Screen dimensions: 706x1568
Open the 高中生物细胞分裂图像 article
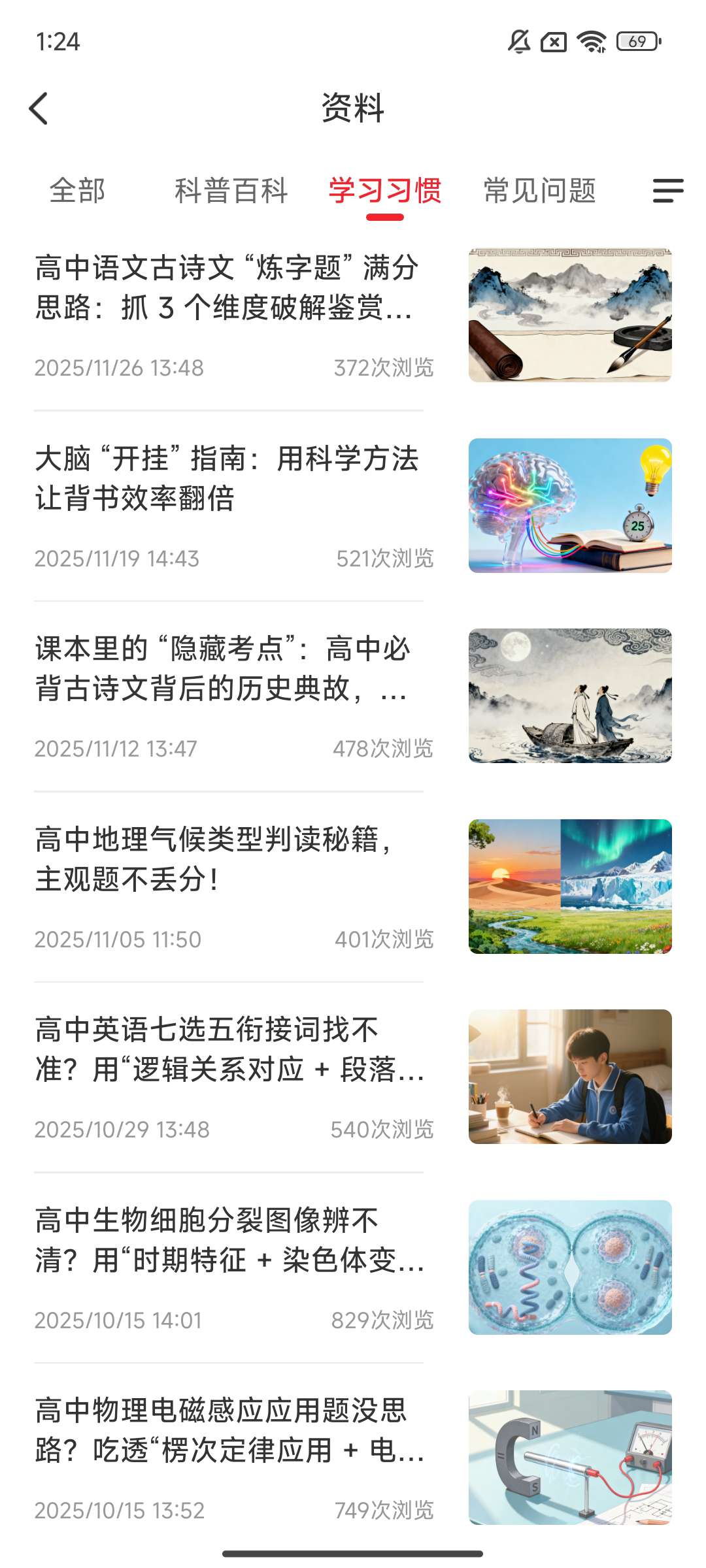click(229, 1240)
